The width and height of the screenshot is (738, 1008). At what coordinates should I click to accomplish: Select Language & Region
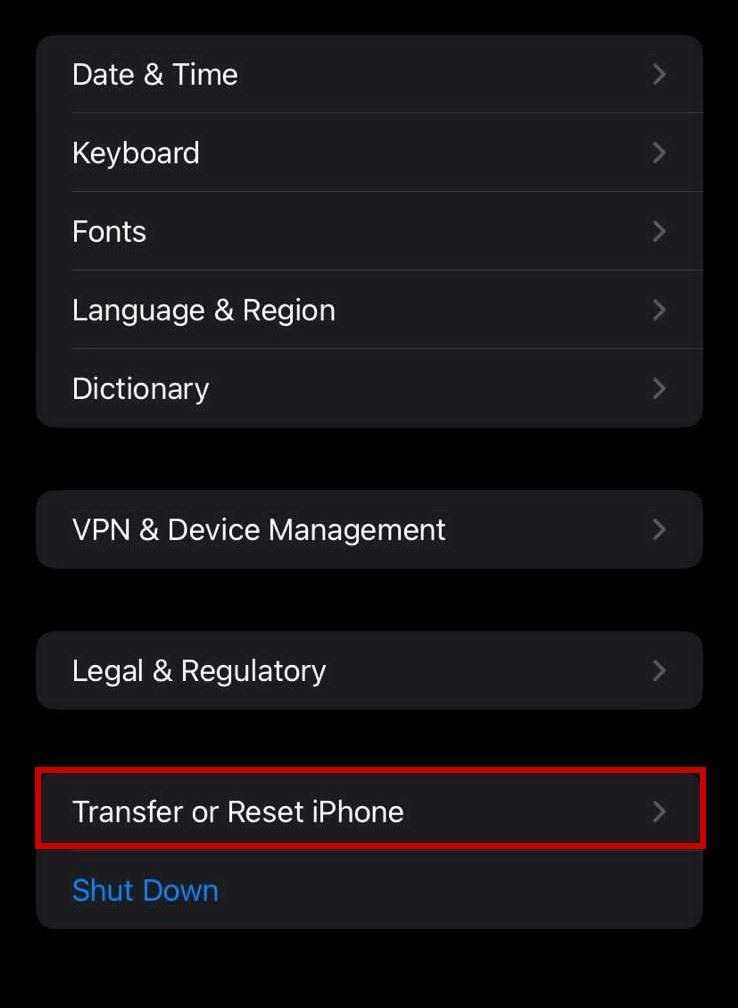coord(368,310)
